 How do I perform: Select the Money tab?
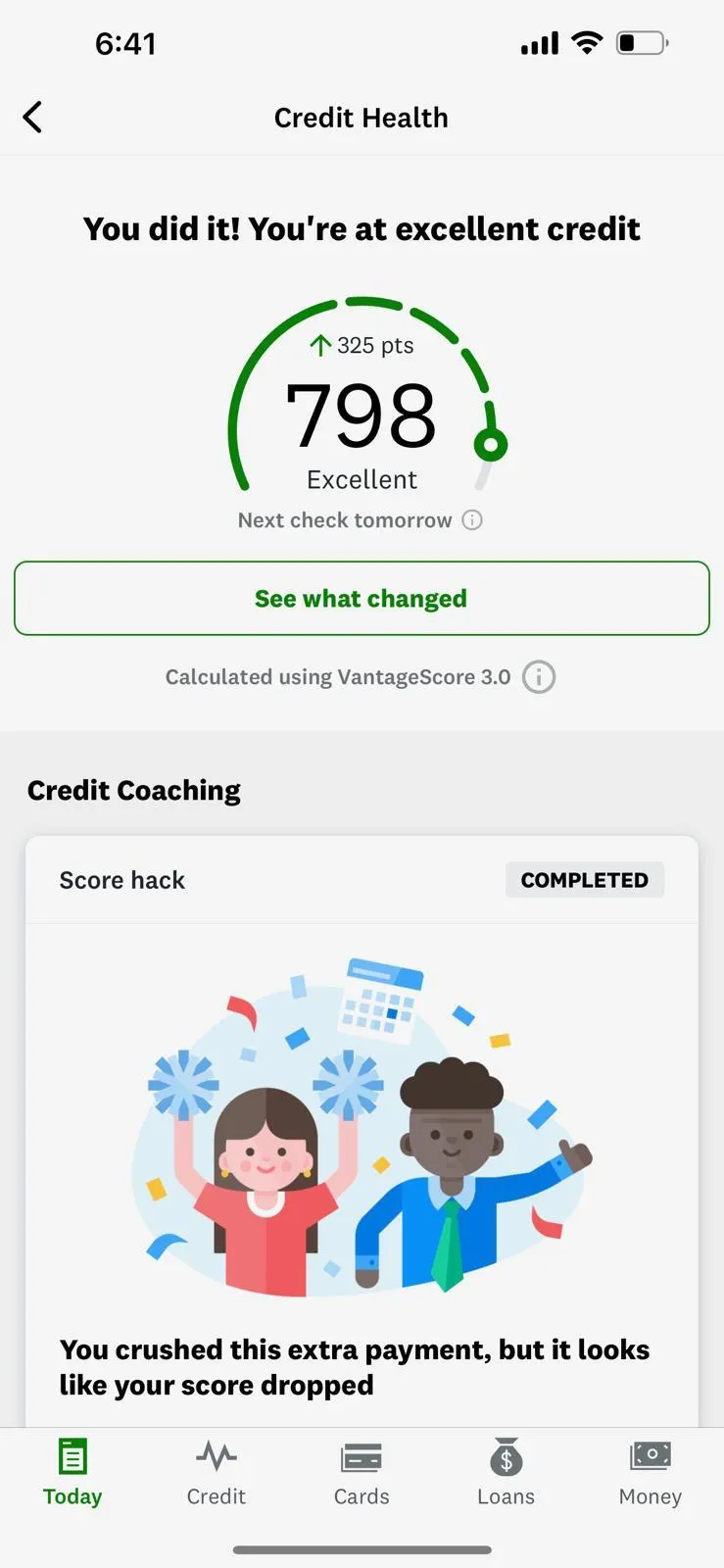[651, 1473]
